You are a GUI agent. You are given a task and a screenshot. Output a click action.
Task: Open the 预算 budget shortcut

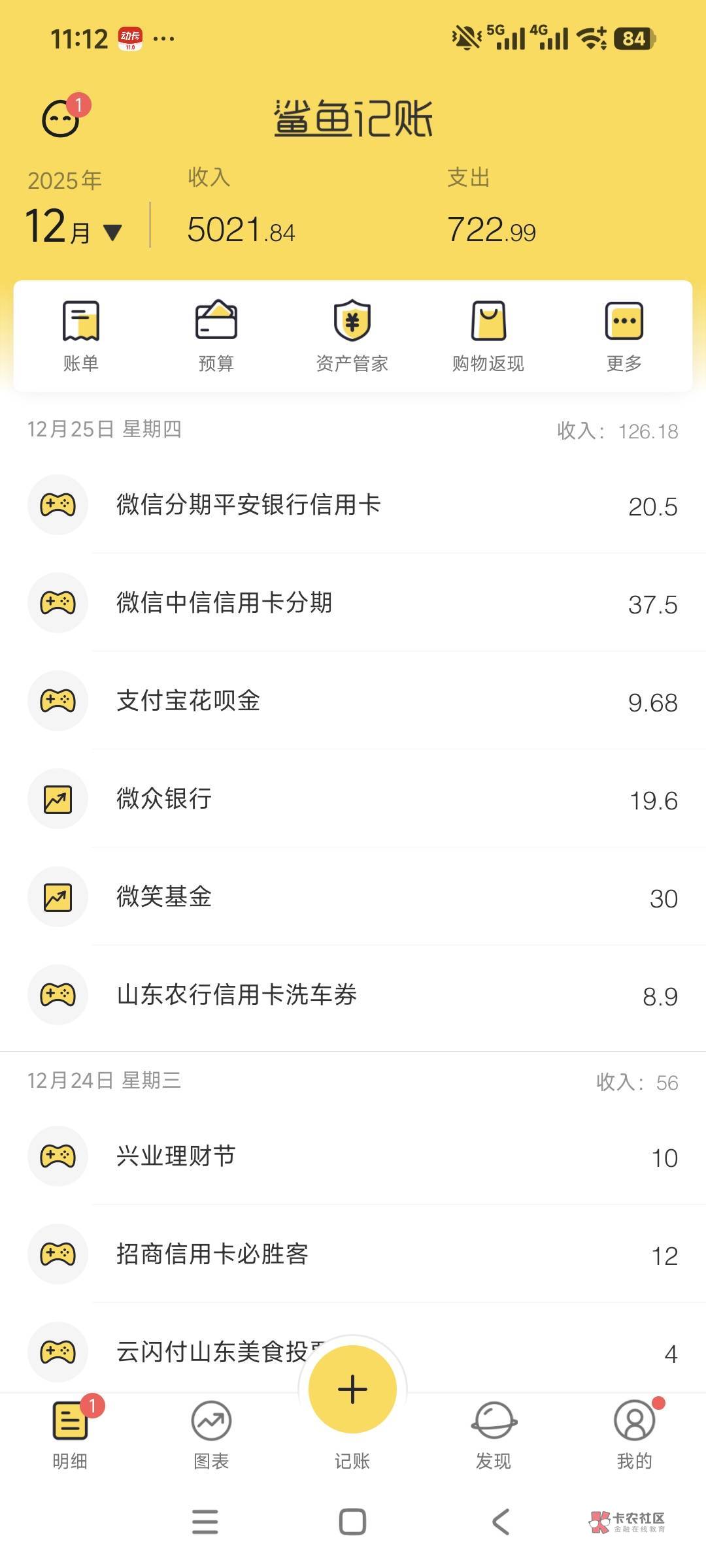[x=216, y=336]
